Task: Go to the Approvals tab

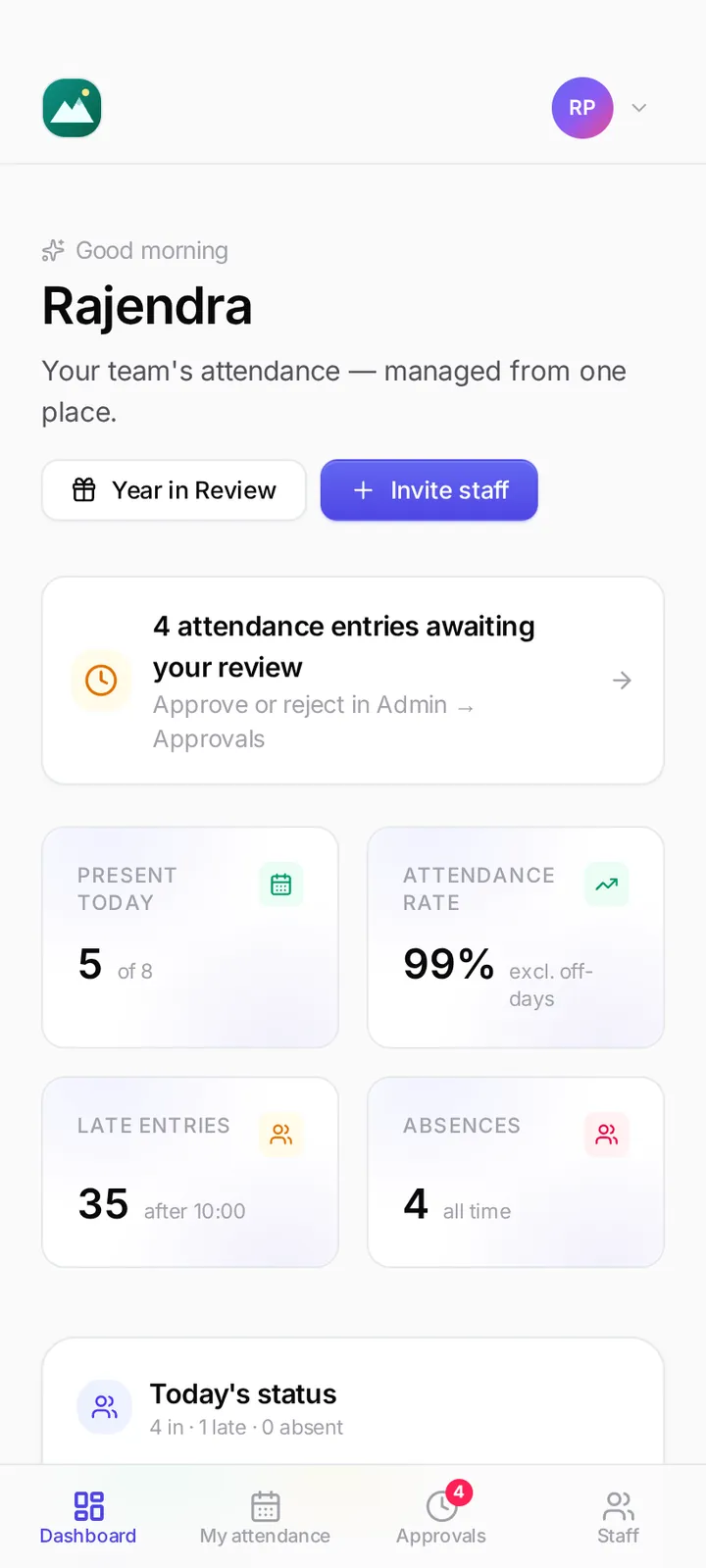Action: click(x=441, y=1517)
